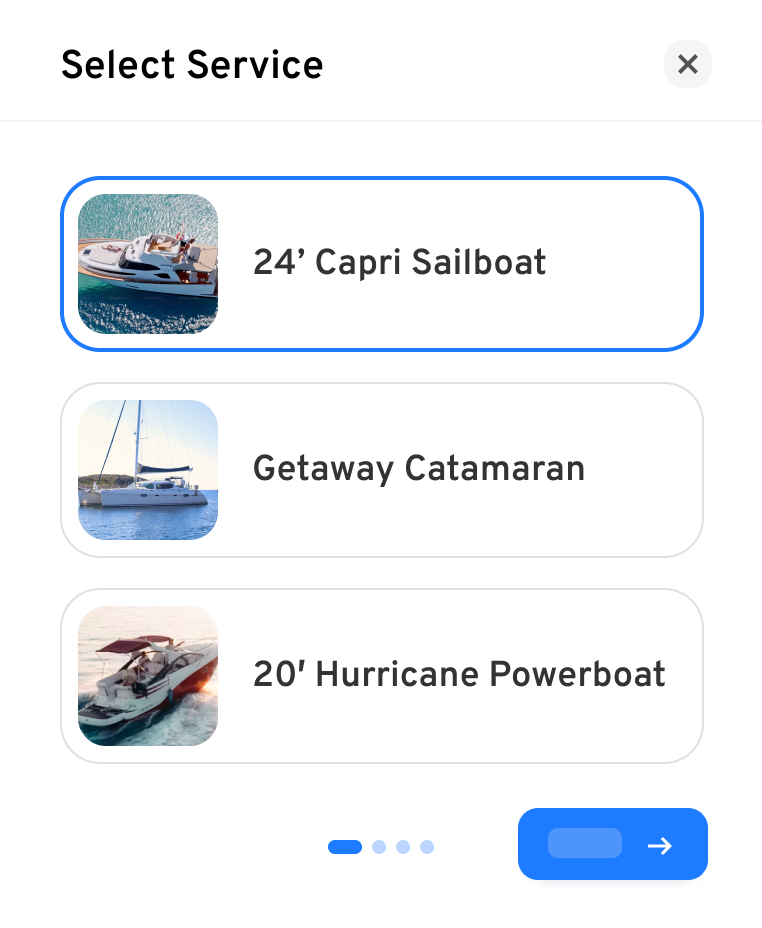This screenshot has width=762, height=928.
Task: Click the Select Service heading
Action: (192, 64)
